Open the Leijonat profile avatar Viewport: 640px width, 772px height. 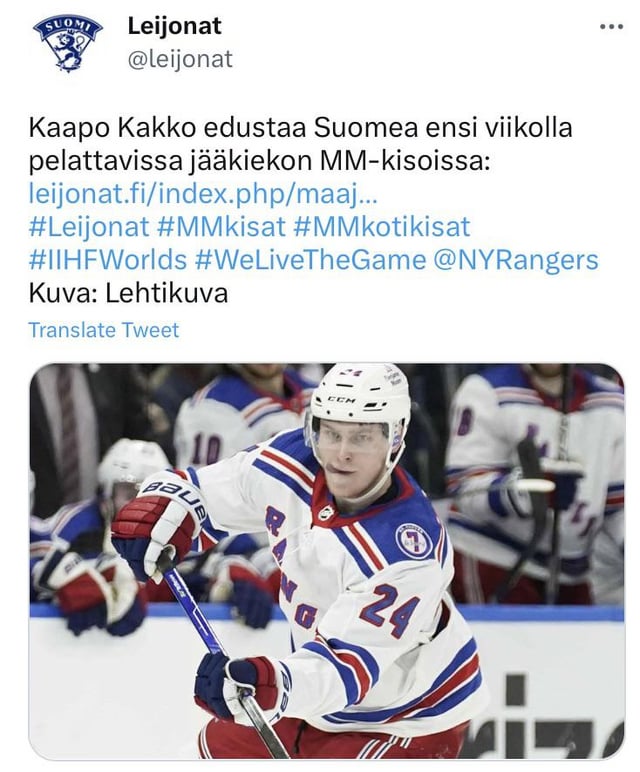[x=68, y=43]
